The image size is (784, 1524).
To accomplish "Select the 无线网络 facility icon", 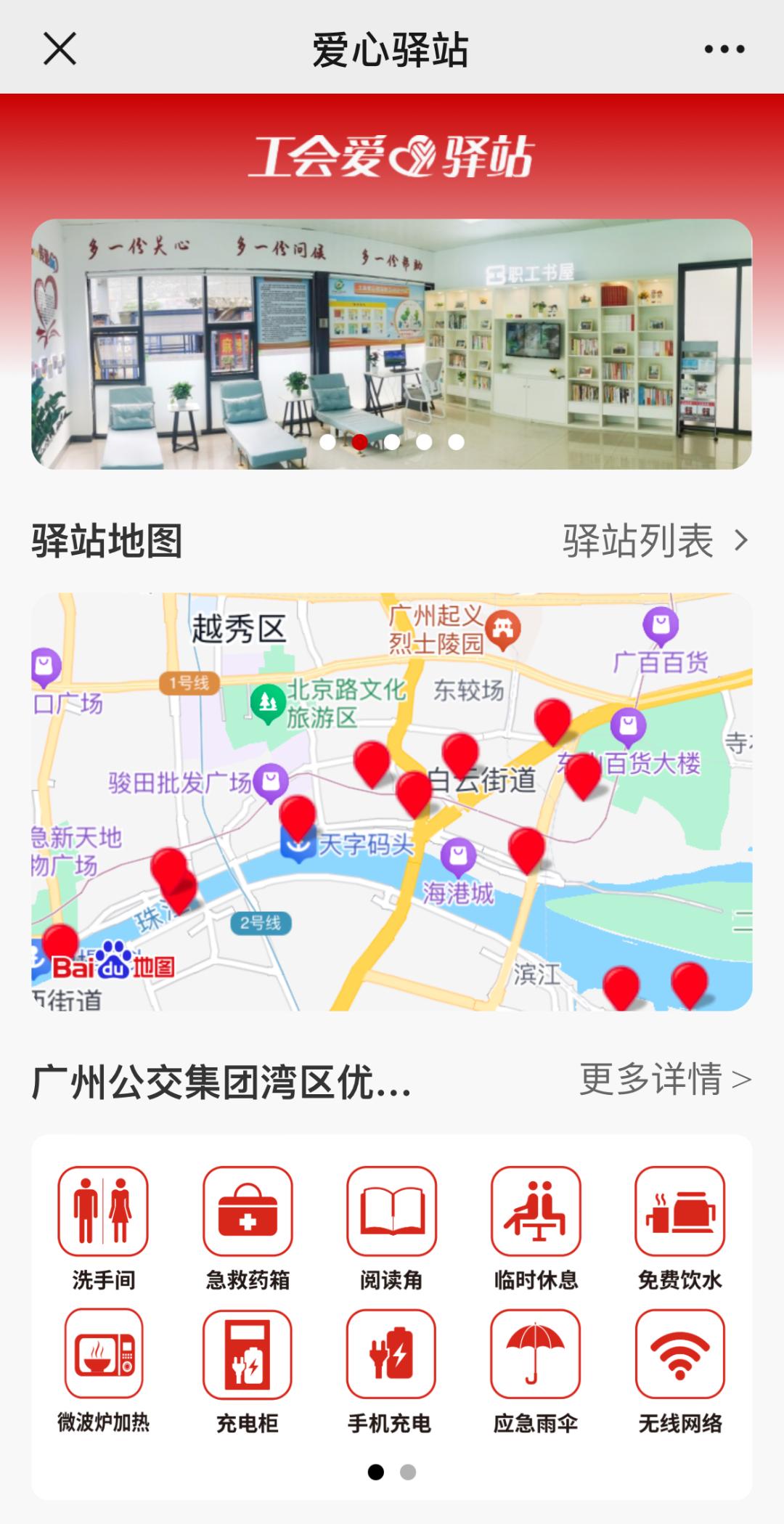I will point(679,1354).
